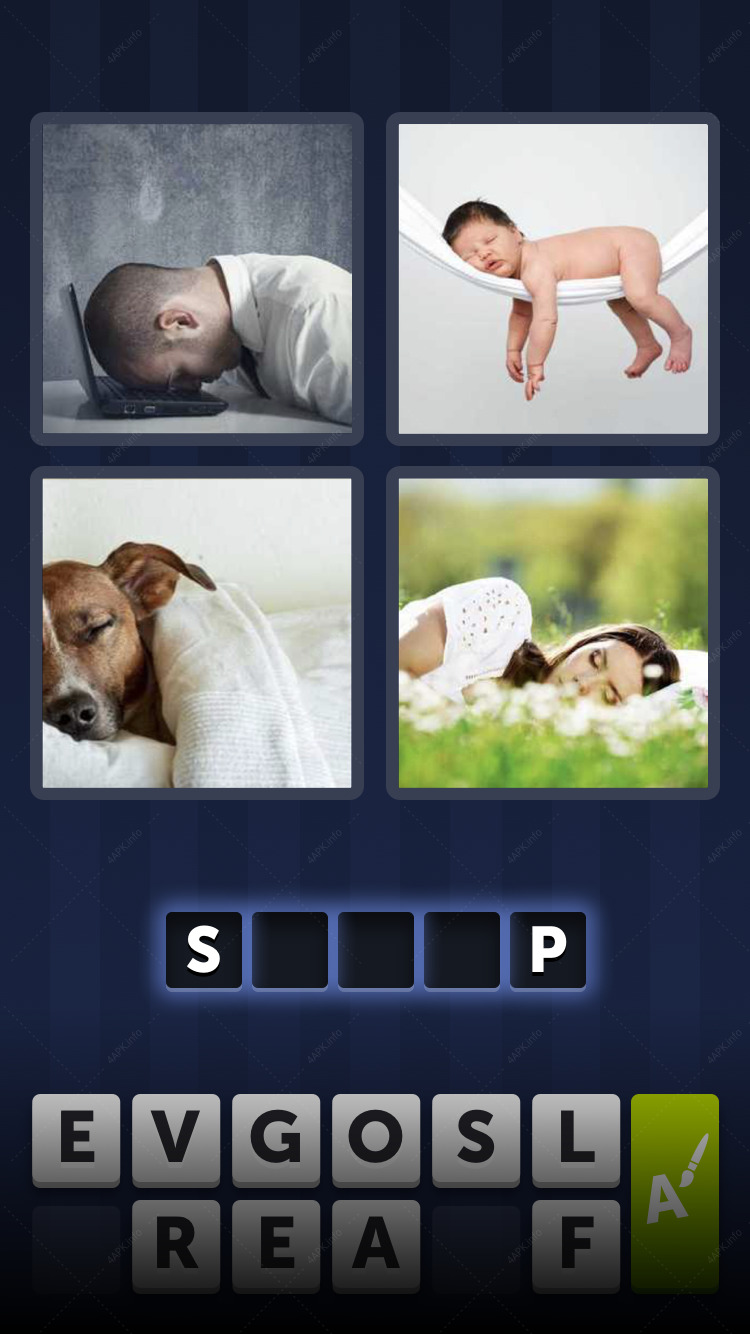Select the letter tile L
This screenshot has width=750, height=1334.
[576, 1140]
